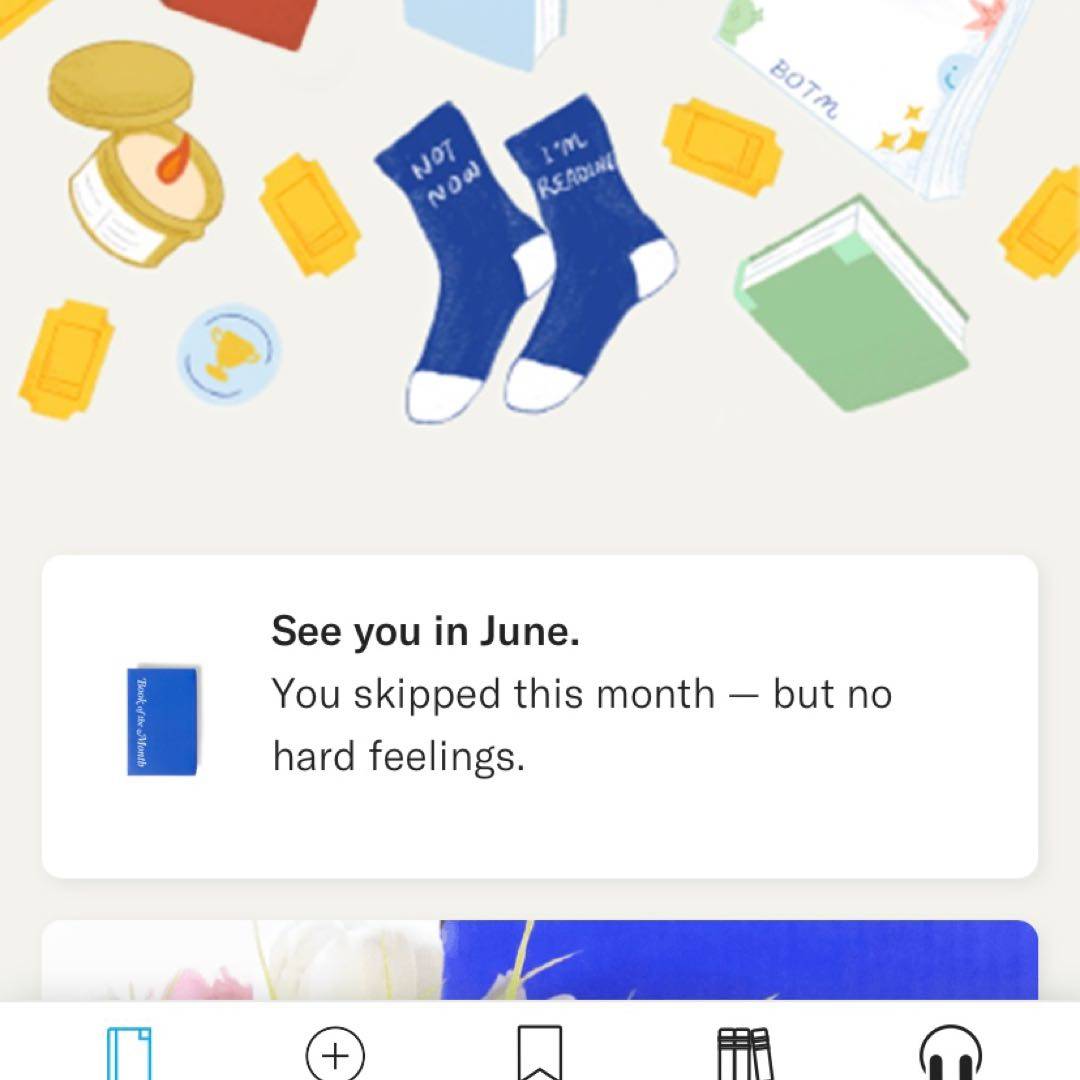Open the blue banner card with flowers
Screen dimensions: 1080x1080
(540, 960)
